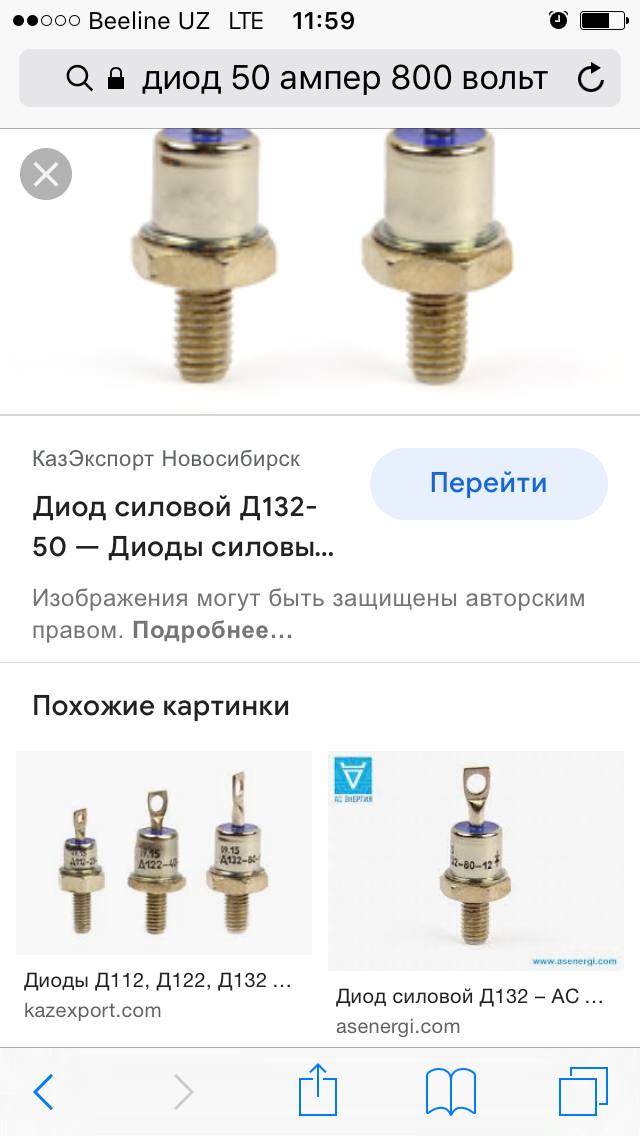Close the enlarged diode image preview
This screenshot has height=1136, width=640.
point(46,175)
